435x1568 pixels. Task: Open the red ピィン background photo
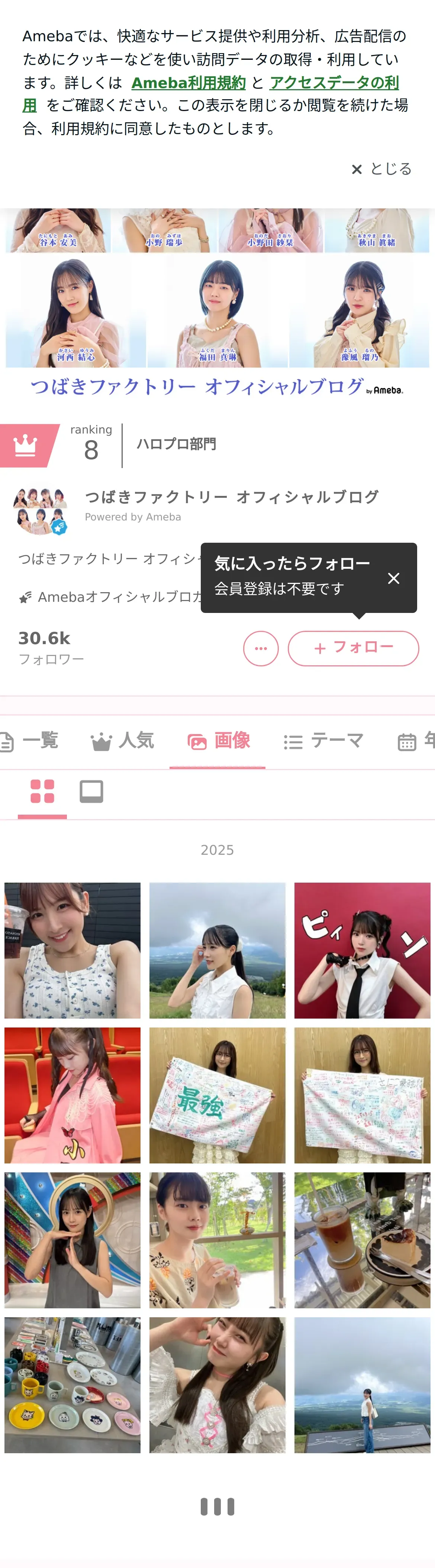(x=362, y=950)
